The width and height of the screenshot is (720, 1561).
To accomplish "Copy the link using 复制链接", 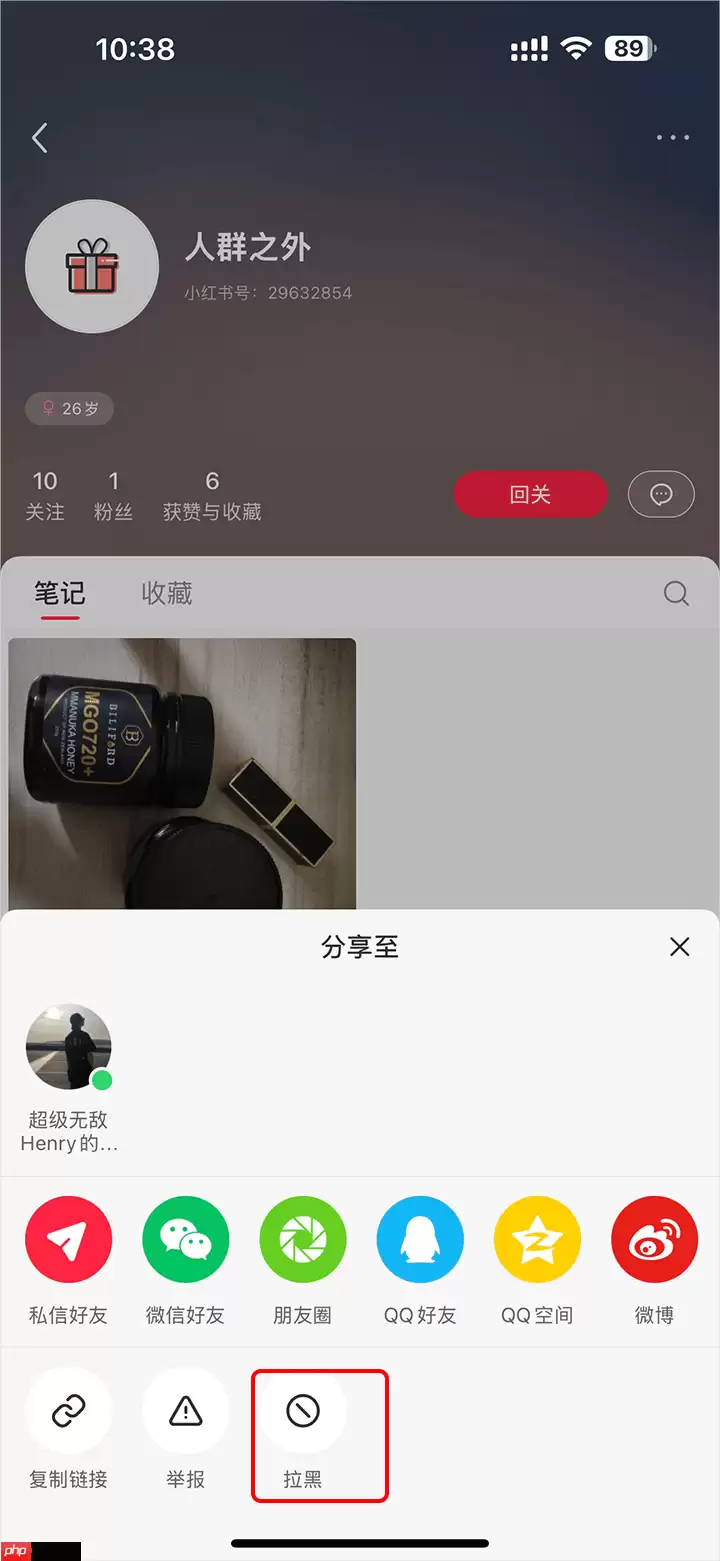I will point(68,1411).
